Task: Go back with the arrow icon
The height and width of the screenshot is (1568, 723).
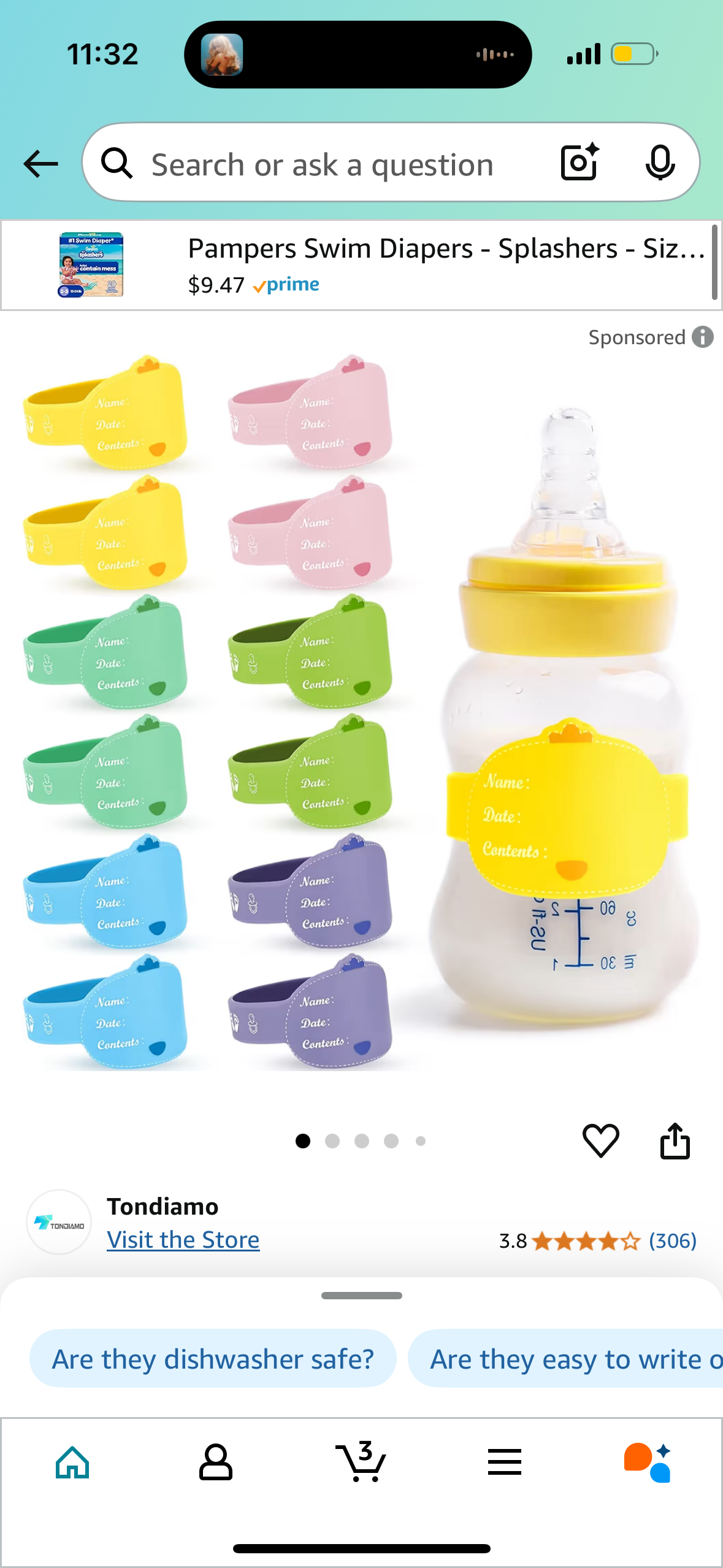Action: tap(40, 164)
